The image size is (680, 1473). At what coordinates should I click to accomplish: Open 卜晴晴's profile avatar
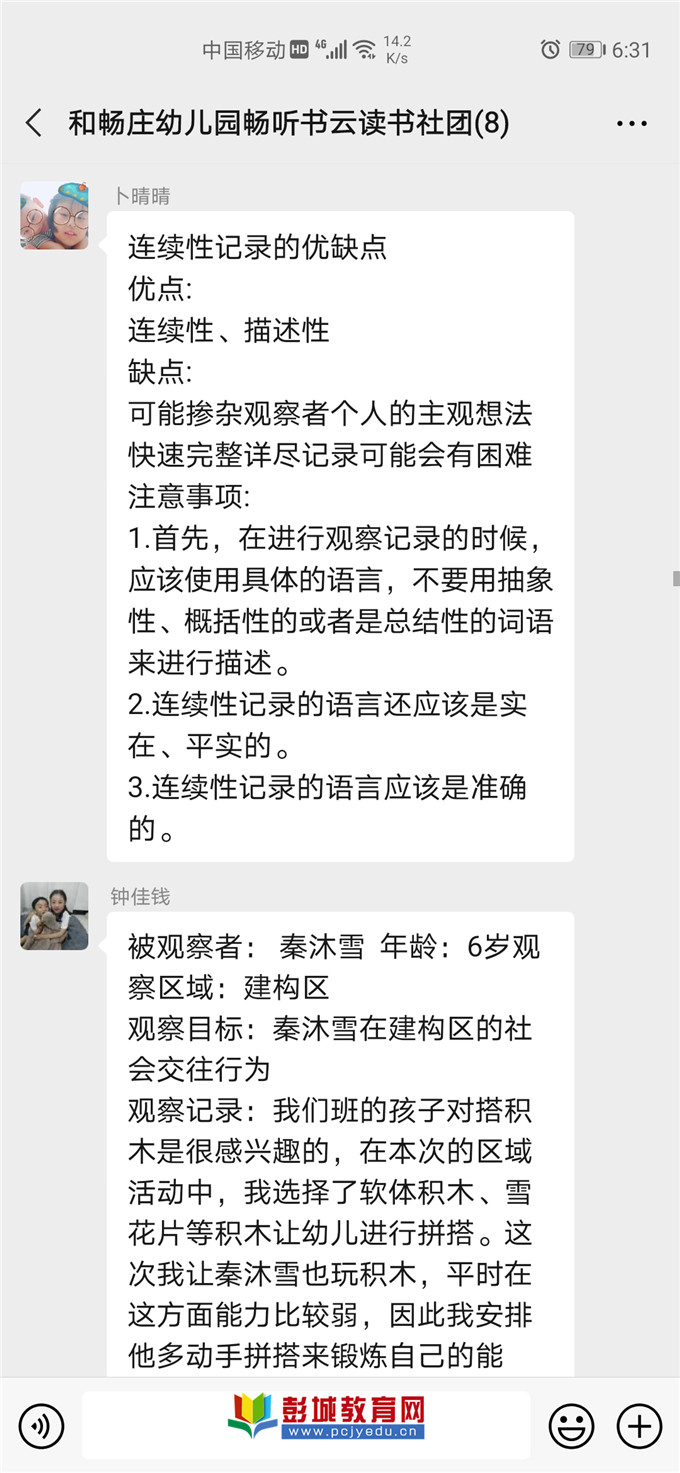click(x=54, y=215)
